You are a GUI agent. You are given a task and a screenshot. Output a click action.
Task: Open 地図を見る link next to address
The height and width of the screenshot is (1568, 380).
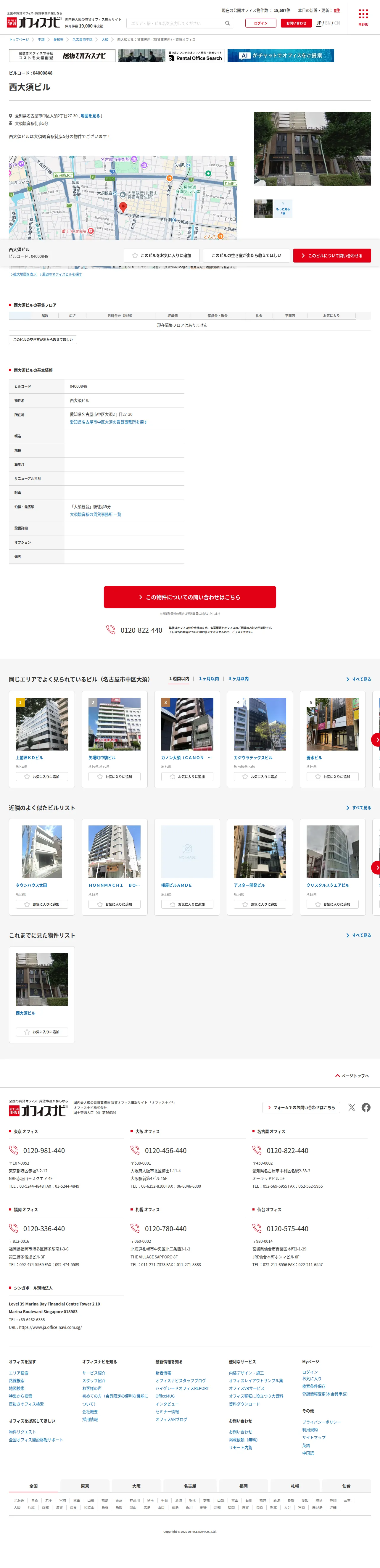[90, 116]
